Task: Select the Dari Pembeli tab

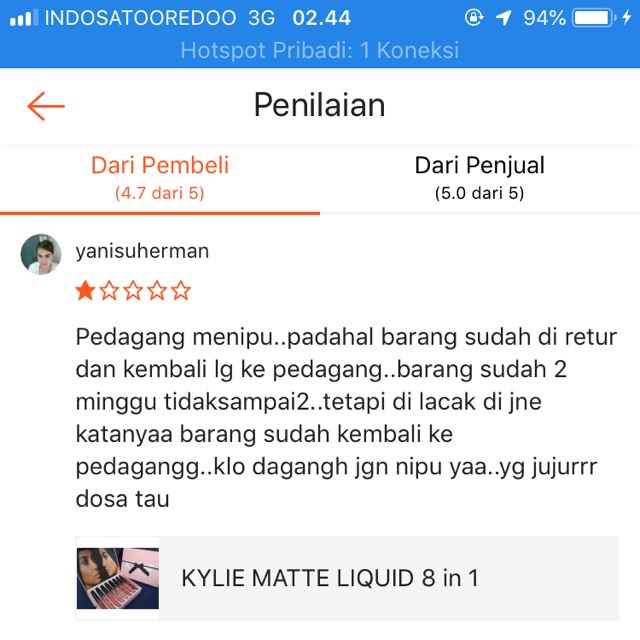Action: 160,177
